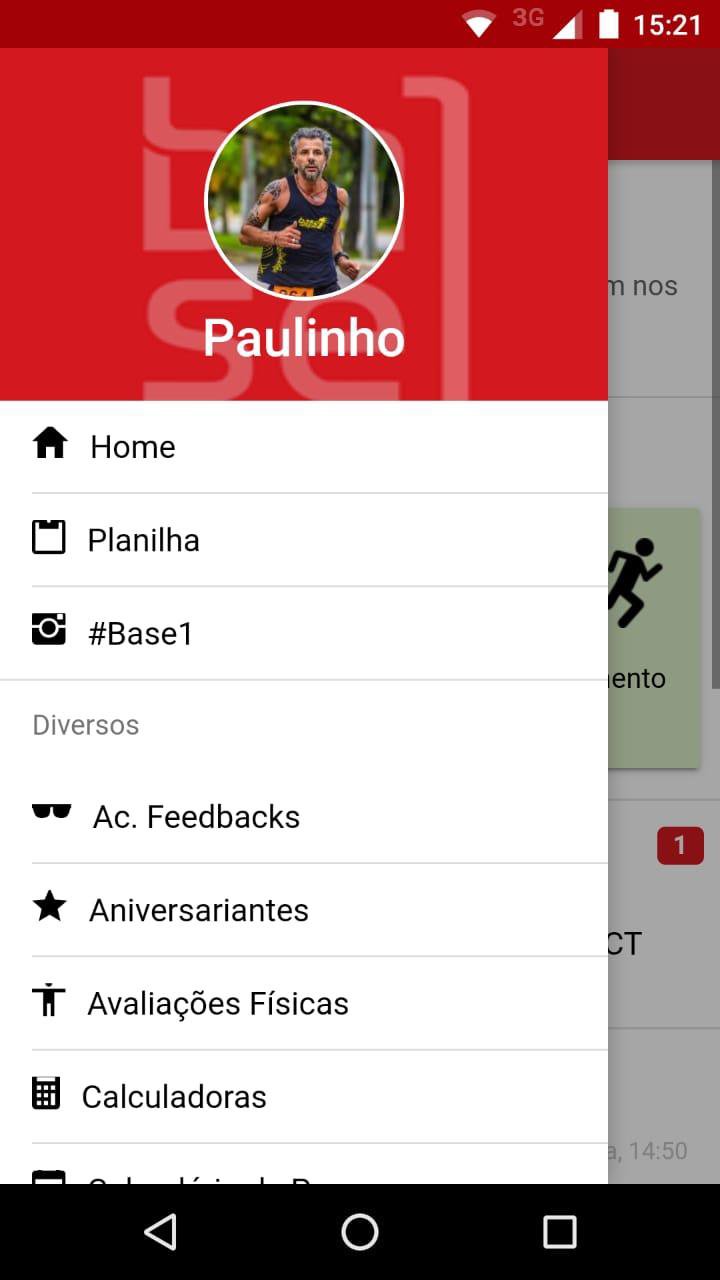Open Home from the drawer

[133, 447]
